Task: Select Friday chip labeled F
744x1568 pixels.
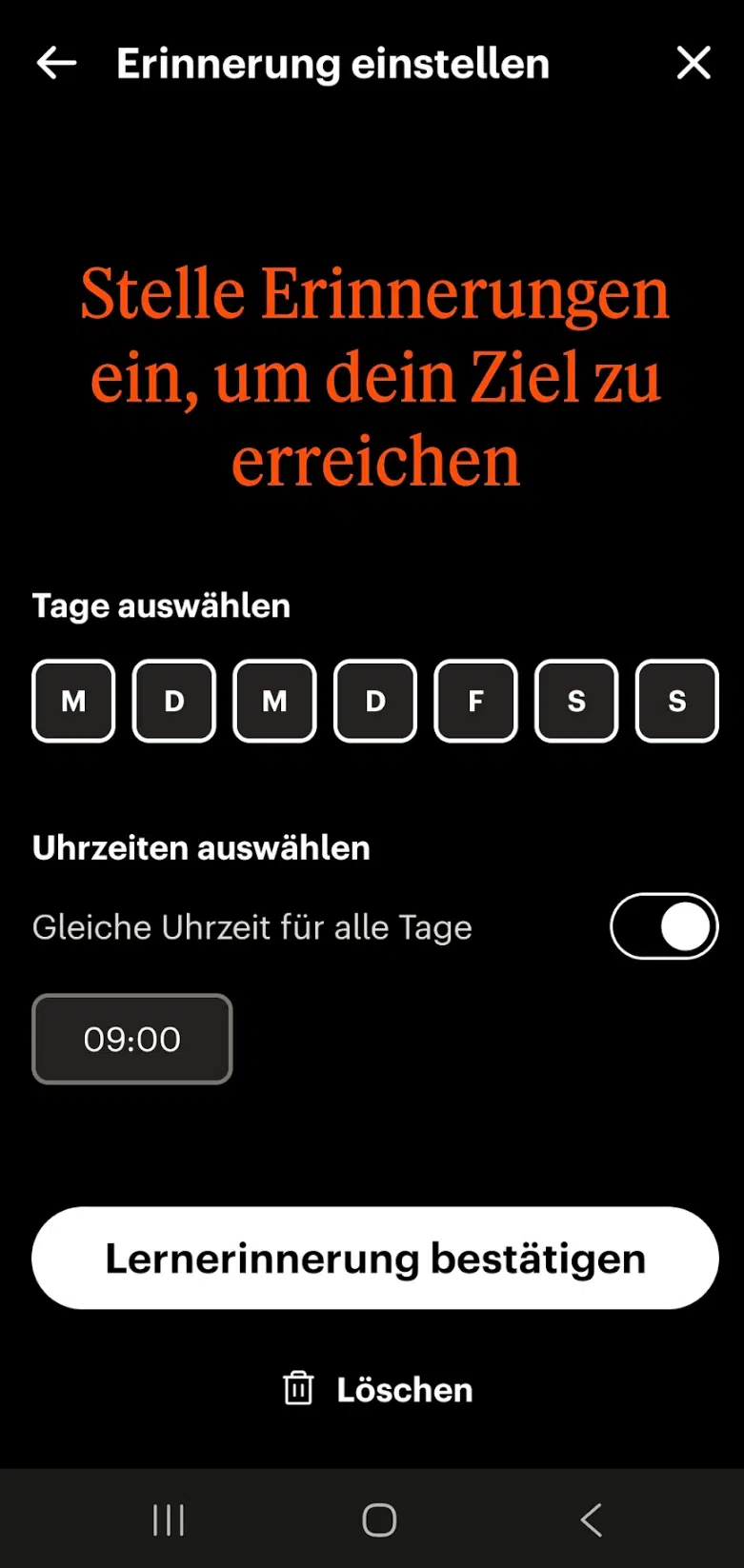Action: (475, 701)
